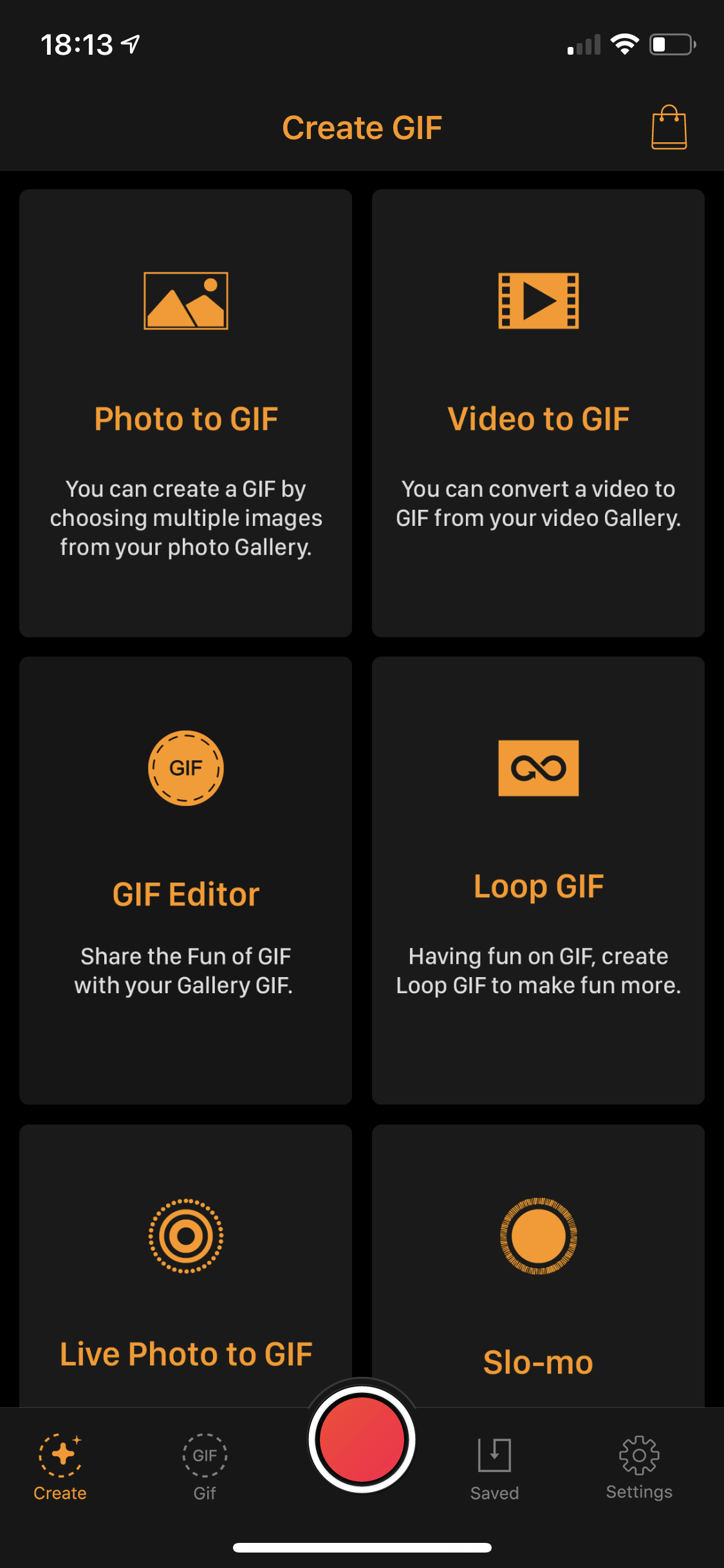Image resolution: width=724 pixels, height=1568 pixels.
Task: Tap the home indicator bar
Action: pyautogui.click(x=362, y=1548)
